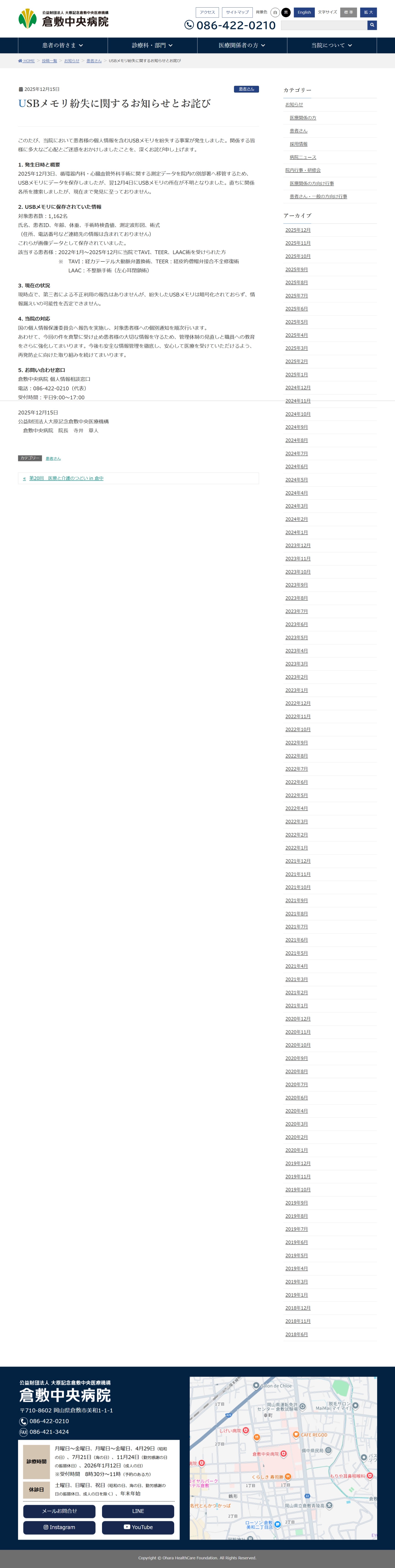Enlarge text with the 拡大 button

coord(368,12)
